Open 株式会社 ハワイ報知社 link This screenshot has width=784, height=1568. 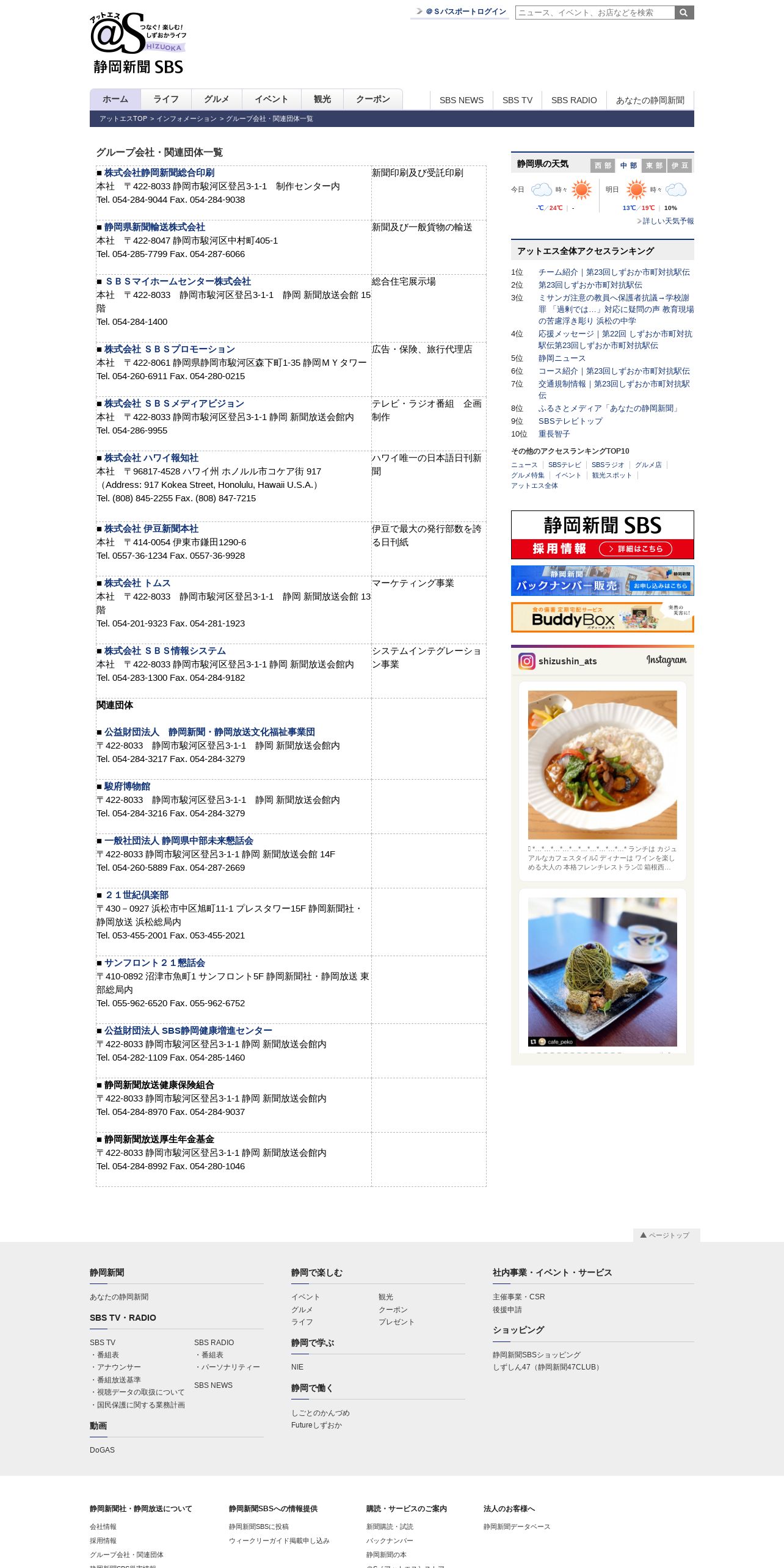click(151, 458)
